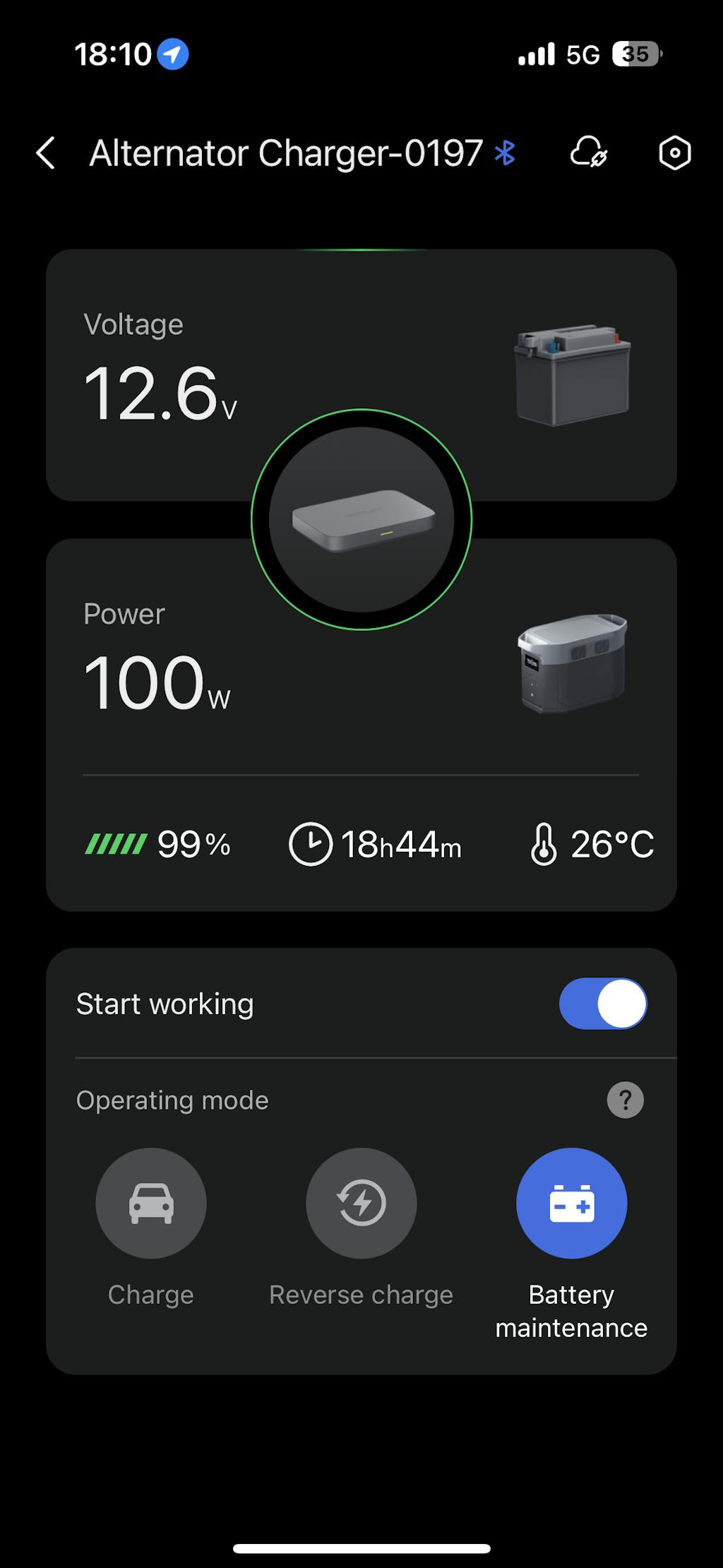Choose Battery maintenance mode
723x1568 pixels.
click(571, 1203)
